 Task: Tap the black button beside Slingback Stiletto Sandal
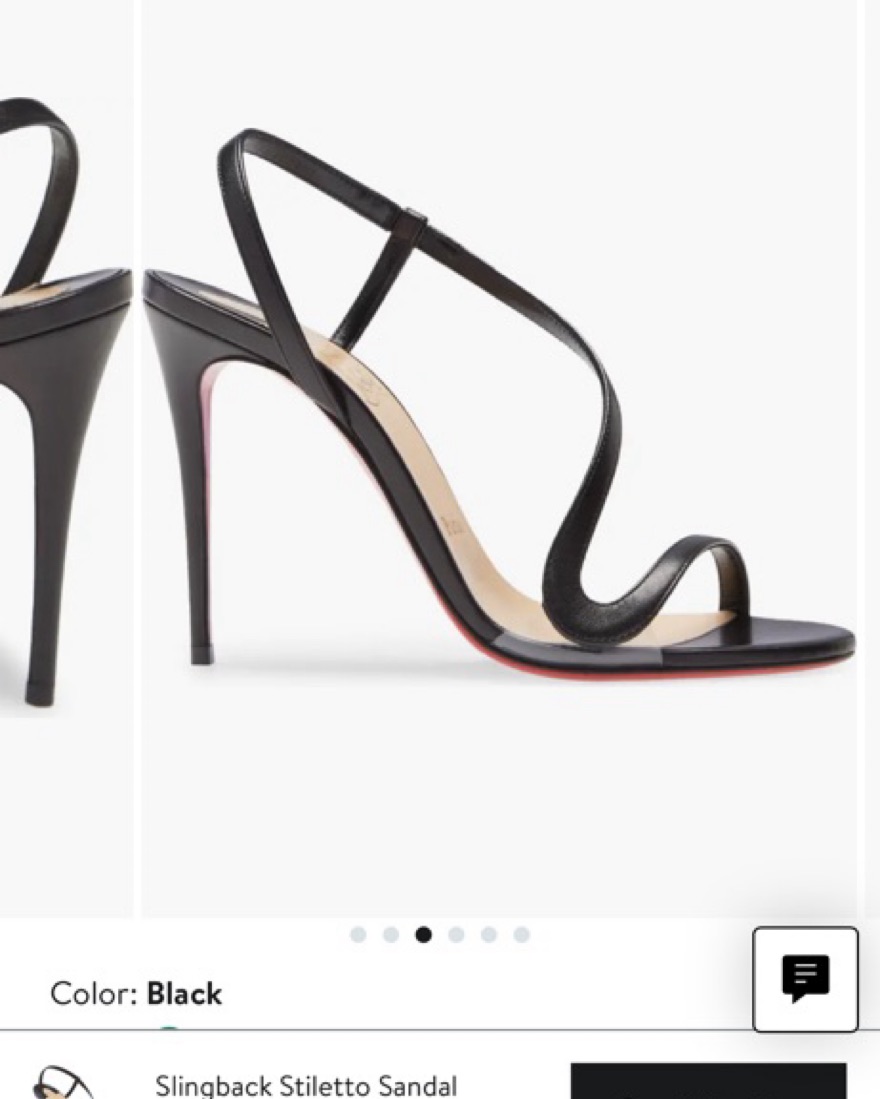click(708, 1082)
